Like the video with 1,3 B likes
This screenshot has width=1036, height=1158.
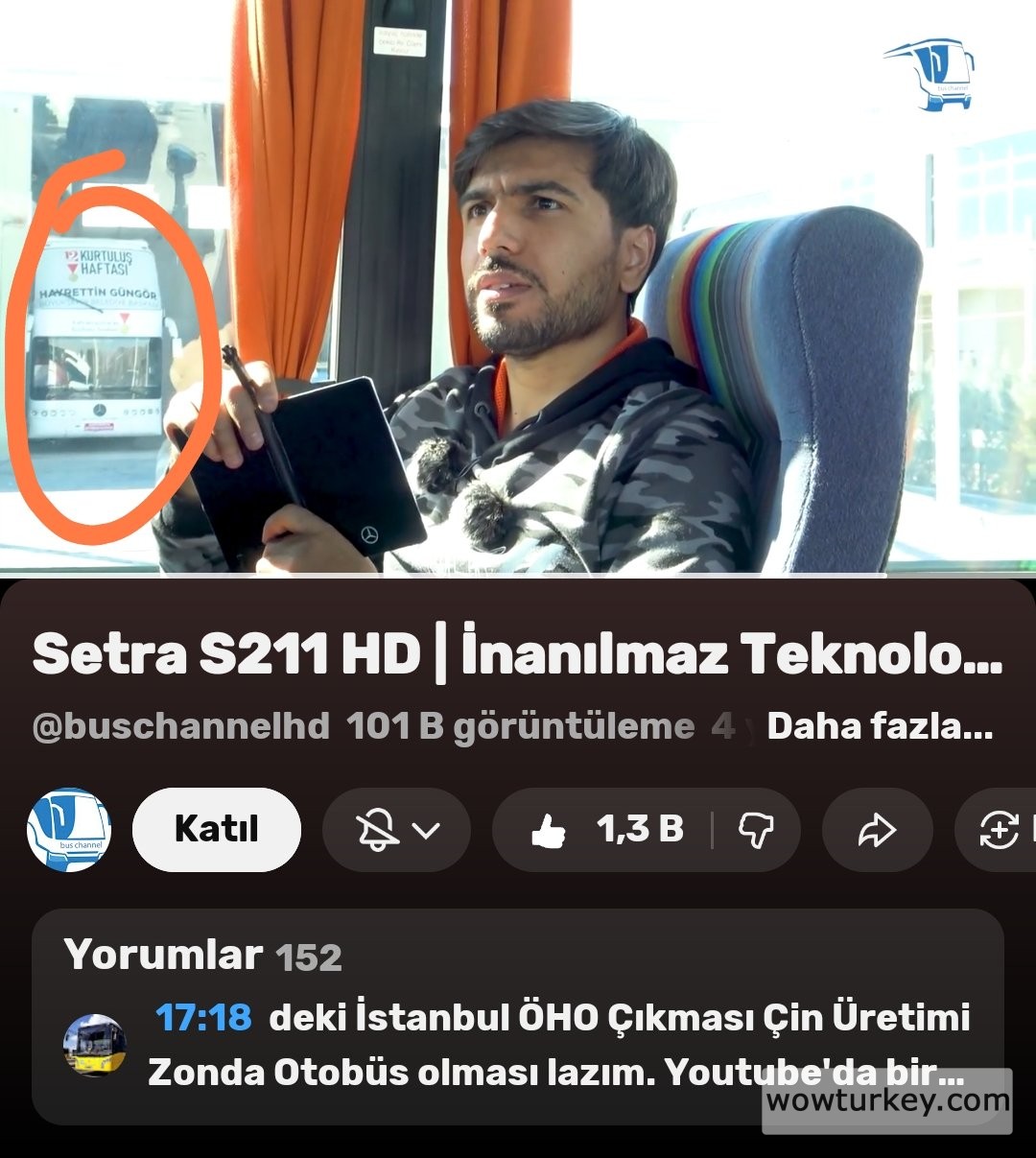point(604,830)
